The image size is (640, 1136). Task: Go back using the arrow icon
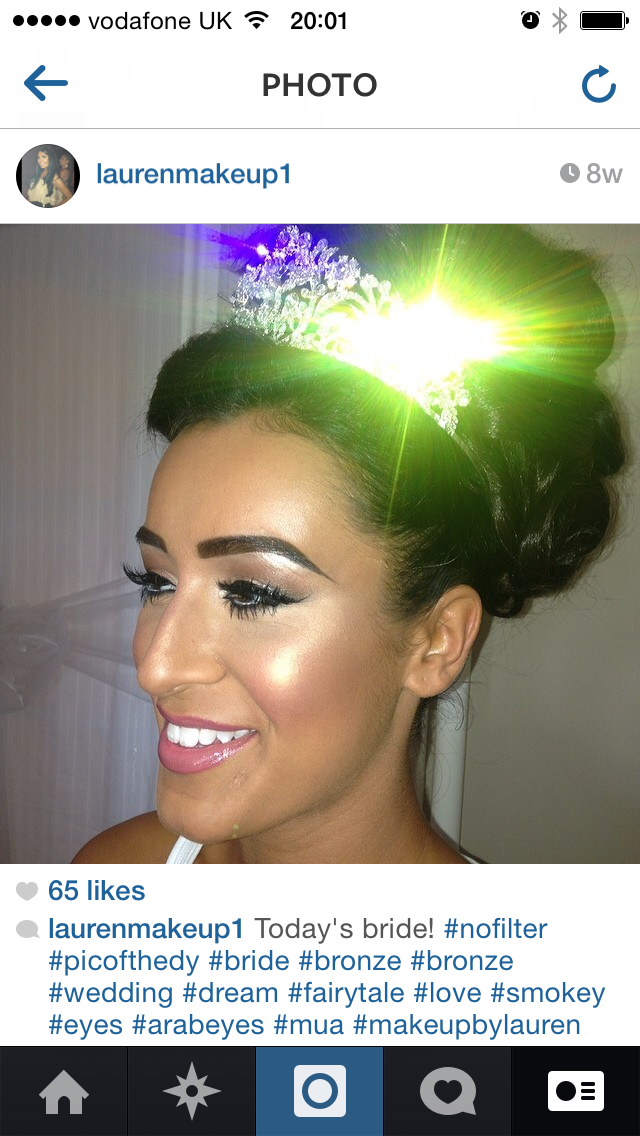46,83
